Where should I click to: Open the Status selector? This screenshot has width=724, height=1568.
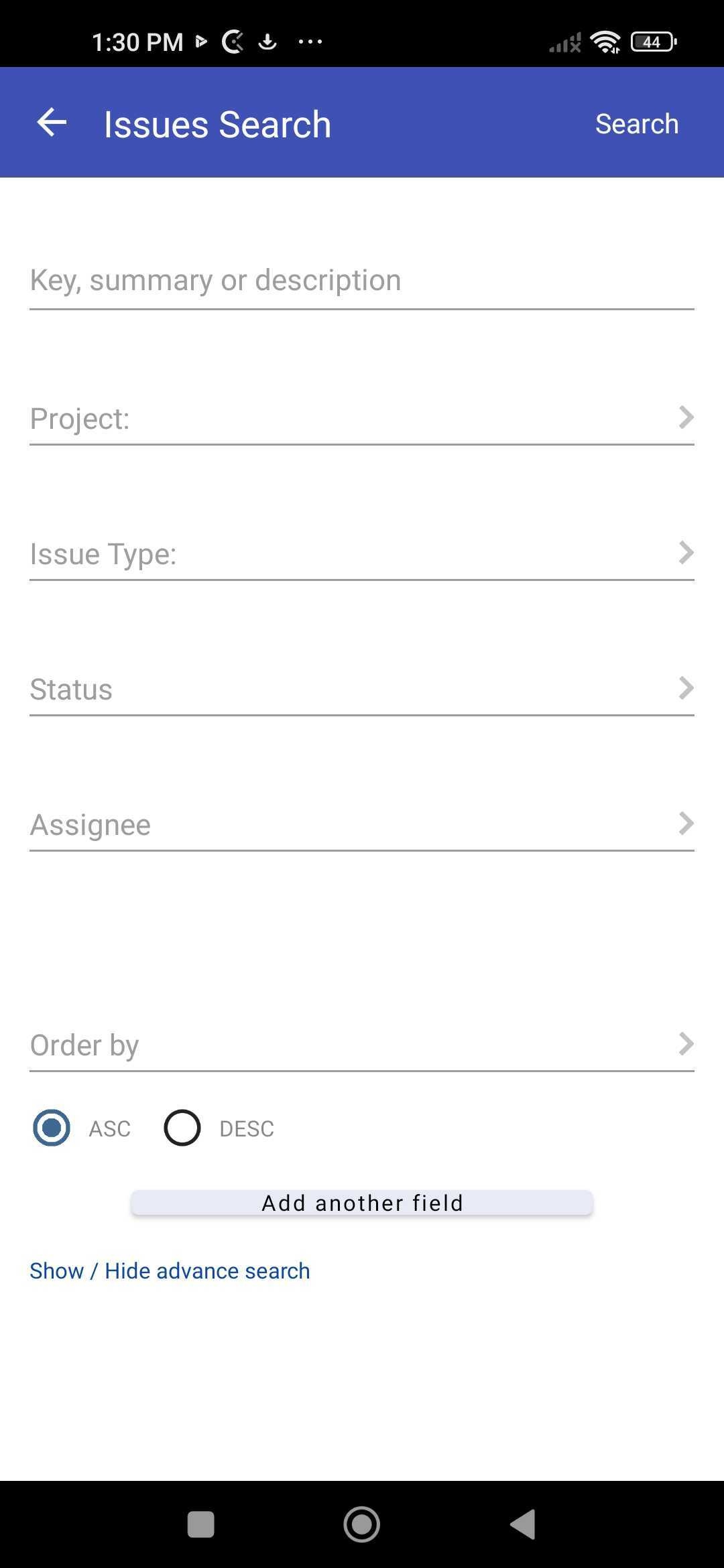[x=362, y=690]
